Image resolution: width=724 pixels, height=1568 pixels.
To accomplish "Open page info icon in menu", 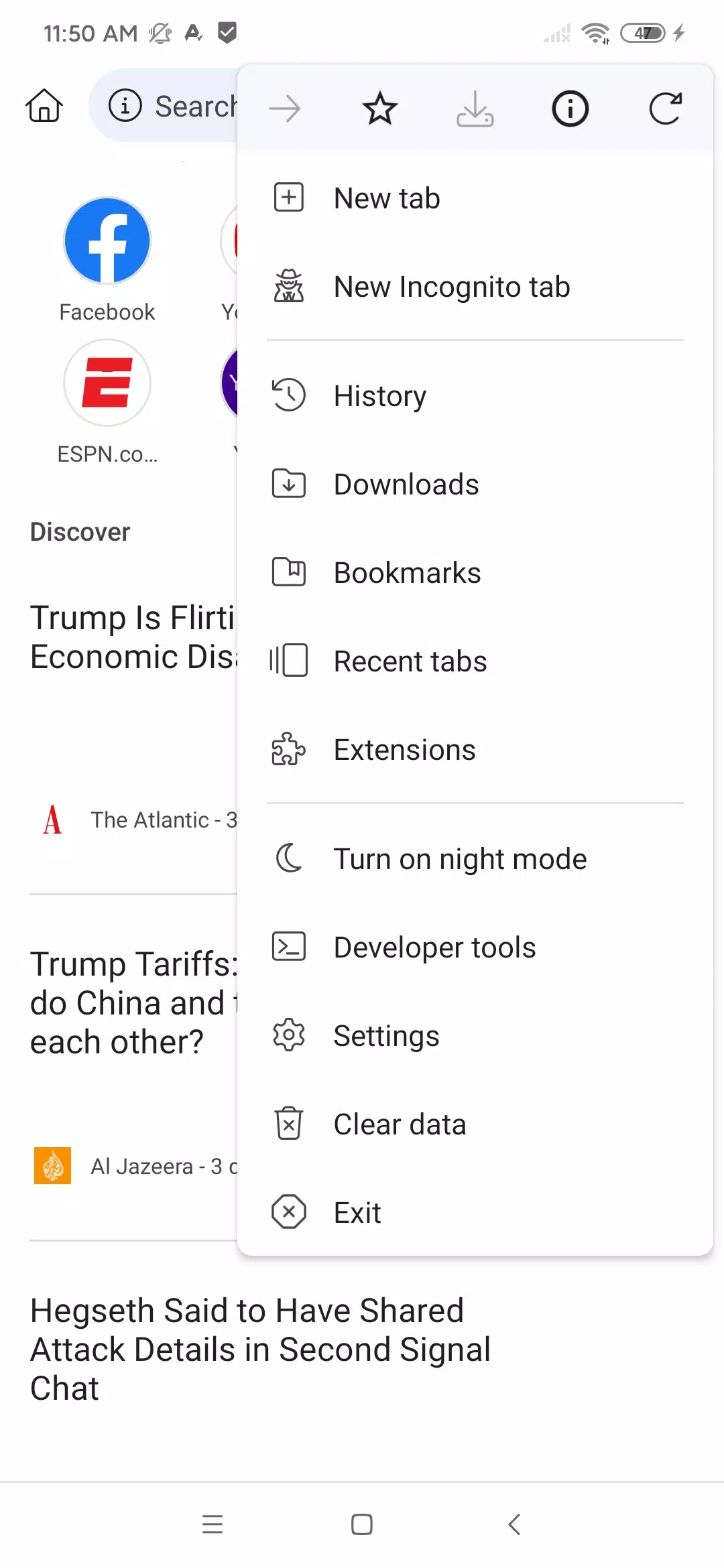I will [x=570, y=109].
